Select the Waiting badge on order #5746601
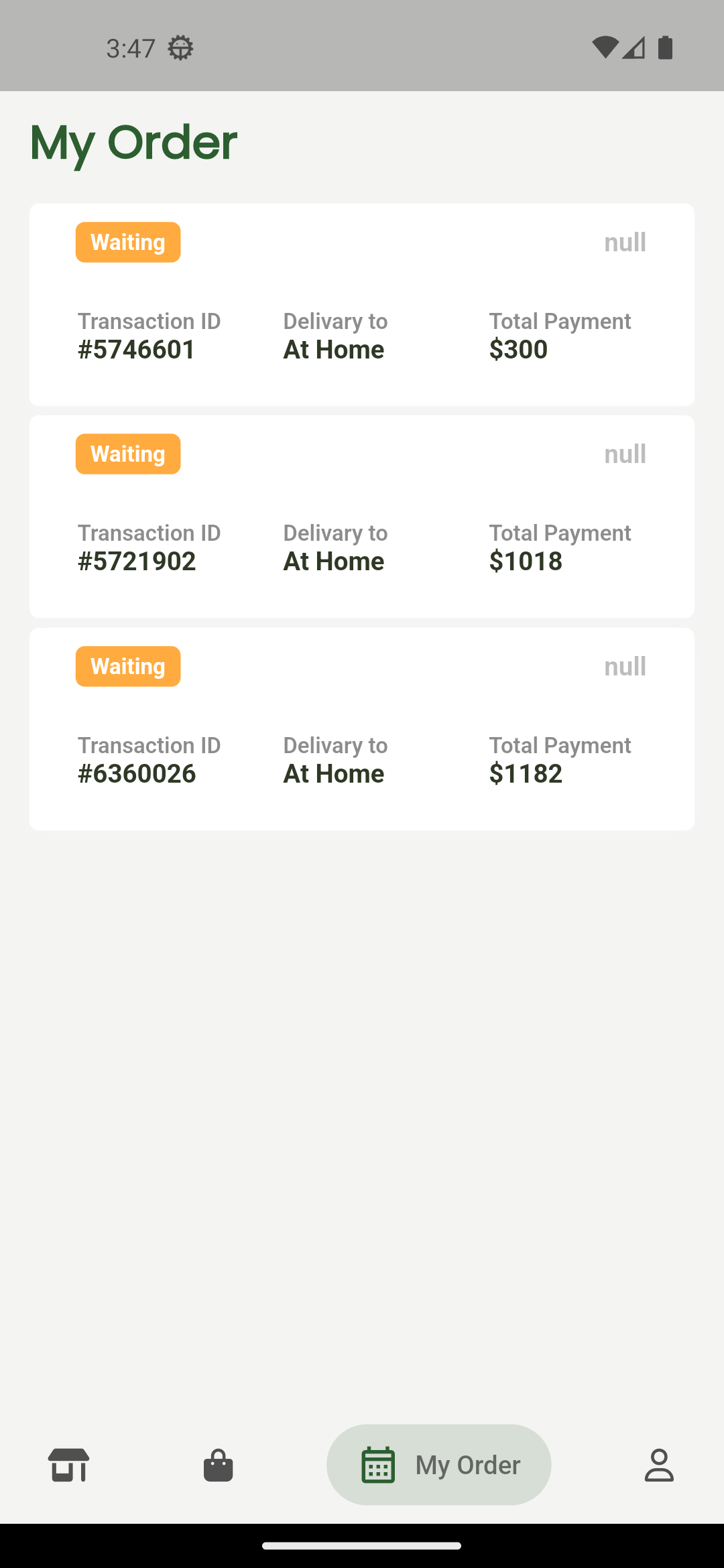The width and height of the screenshot is (724, 1568). point(128,242)
